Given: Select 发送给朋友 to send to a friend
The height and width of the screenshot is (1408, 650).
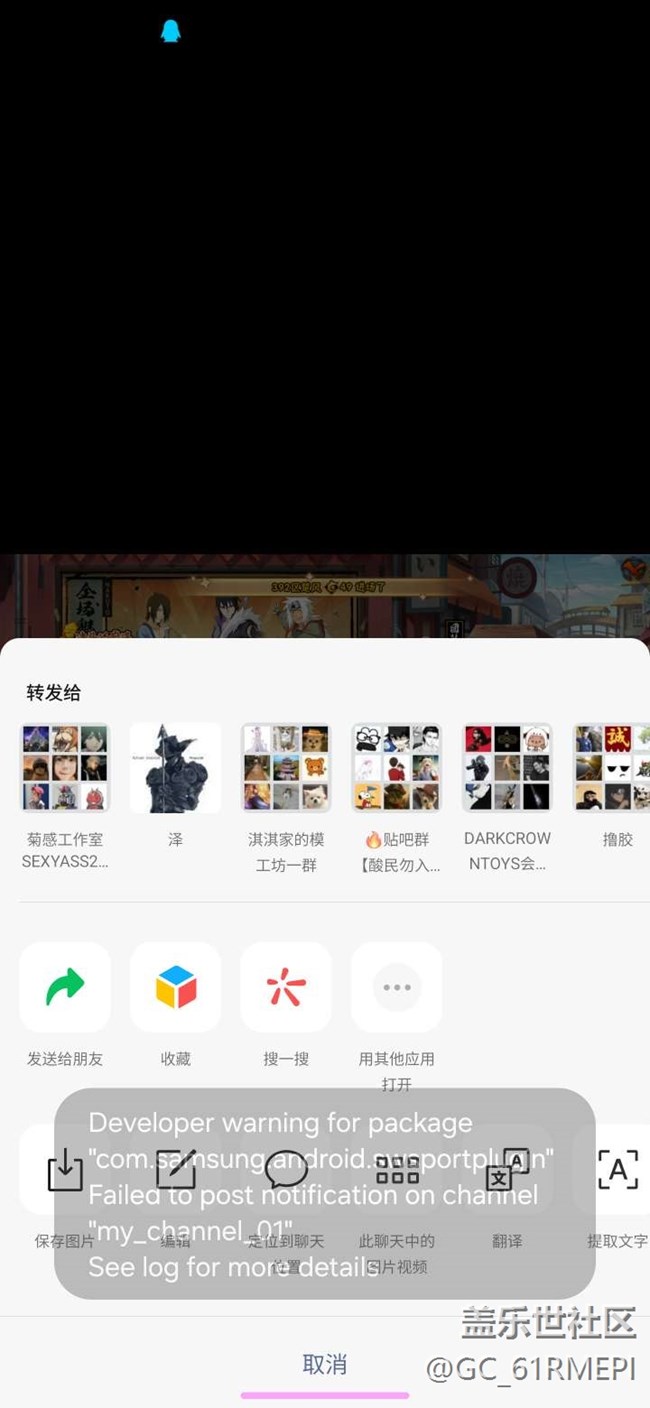Looking at the screenshot, I should click(x=65, y=988).
